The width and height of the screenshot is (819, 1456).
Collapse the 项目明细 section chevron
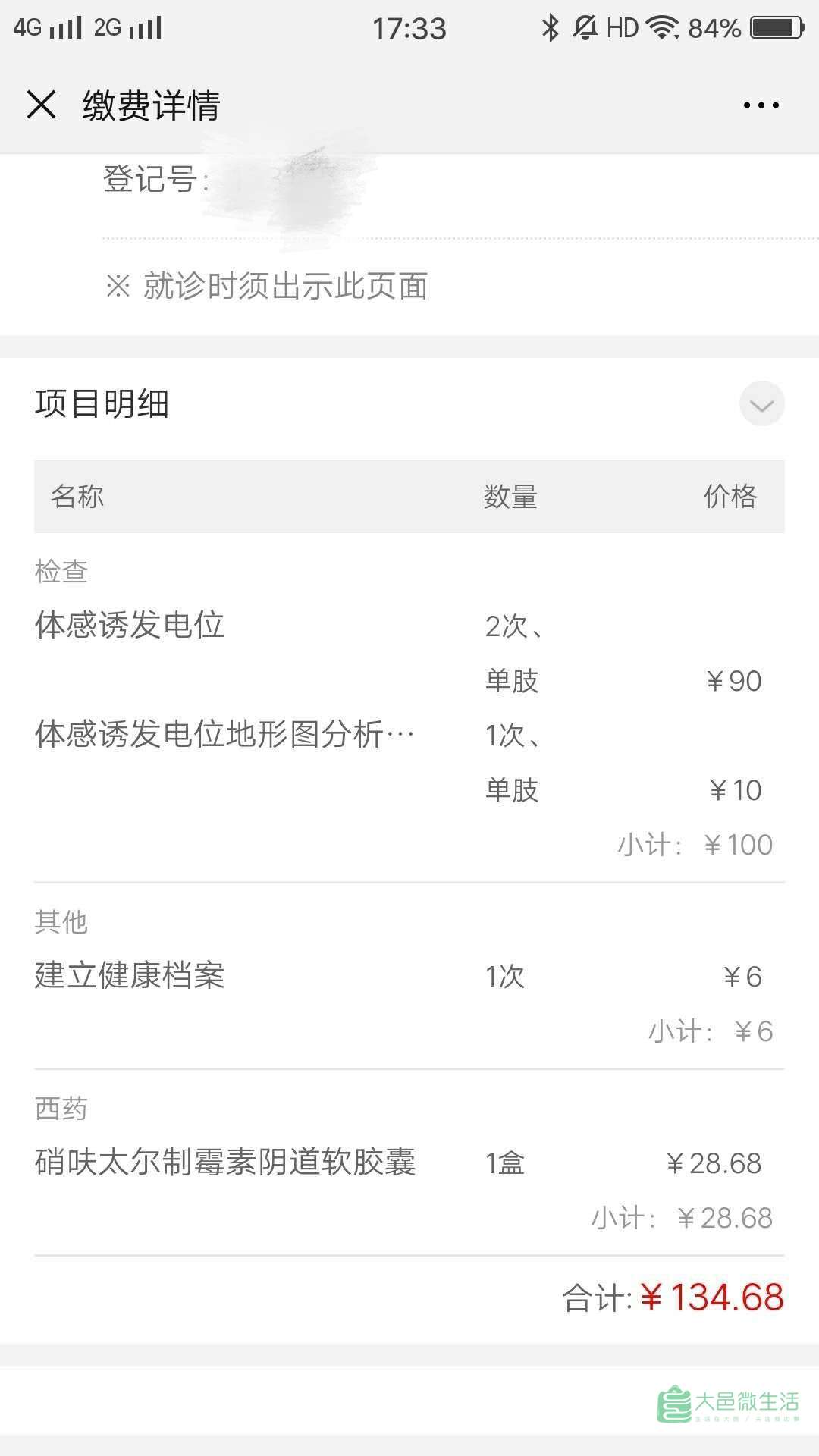[x=761, y=403]
